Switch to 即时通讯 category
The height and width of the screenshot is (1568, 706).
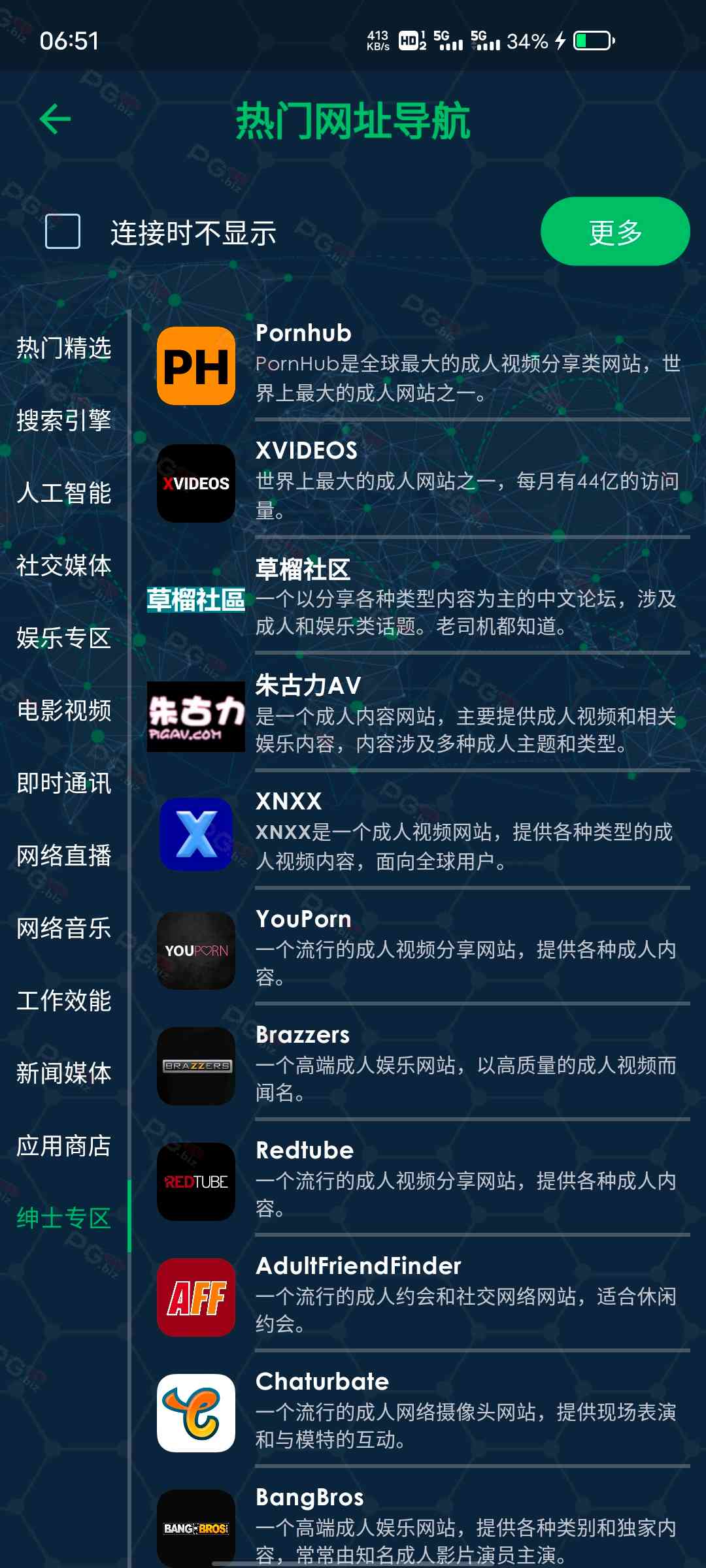tap(64, 783)
